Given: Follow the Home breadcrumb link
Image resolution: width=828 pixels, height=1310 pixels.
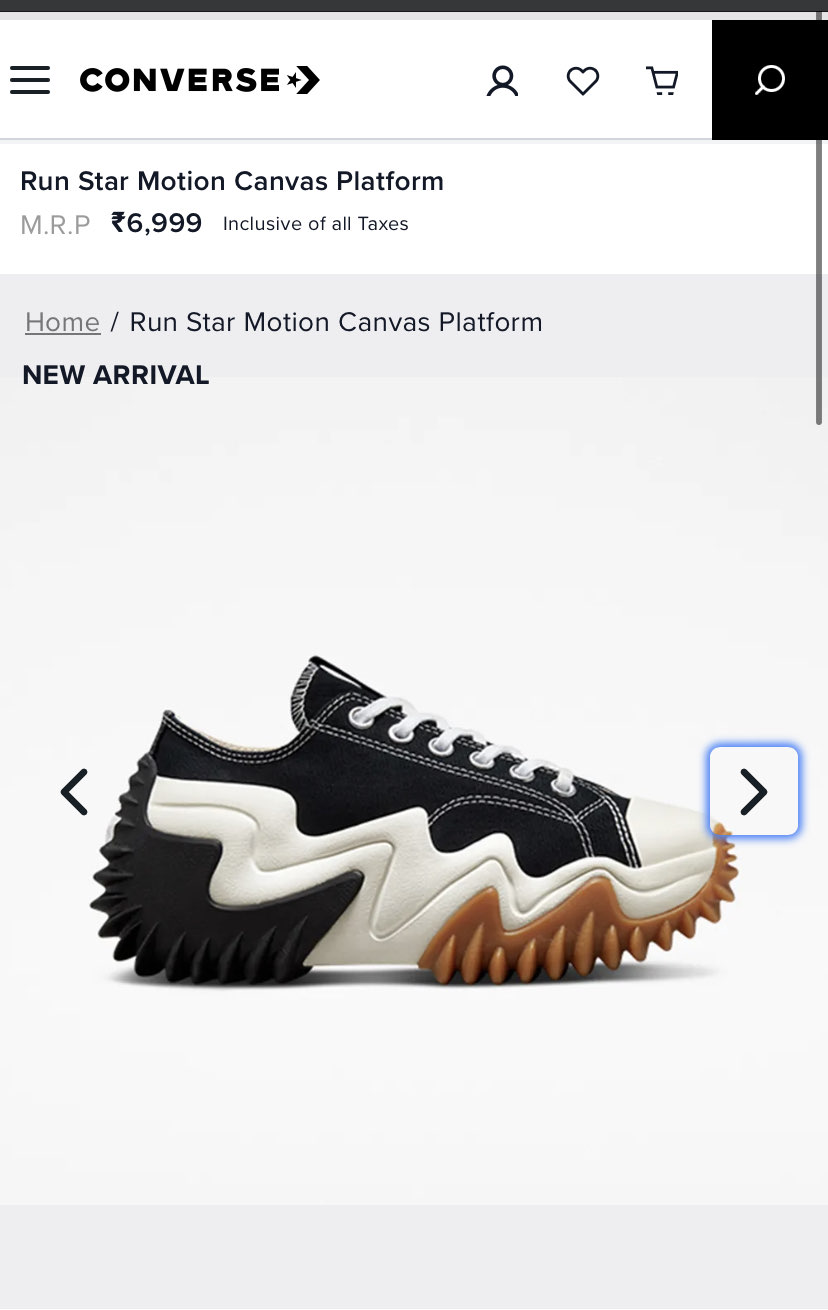Looking at the screenshot, I should pyautogui.click(x=62, y=322).
